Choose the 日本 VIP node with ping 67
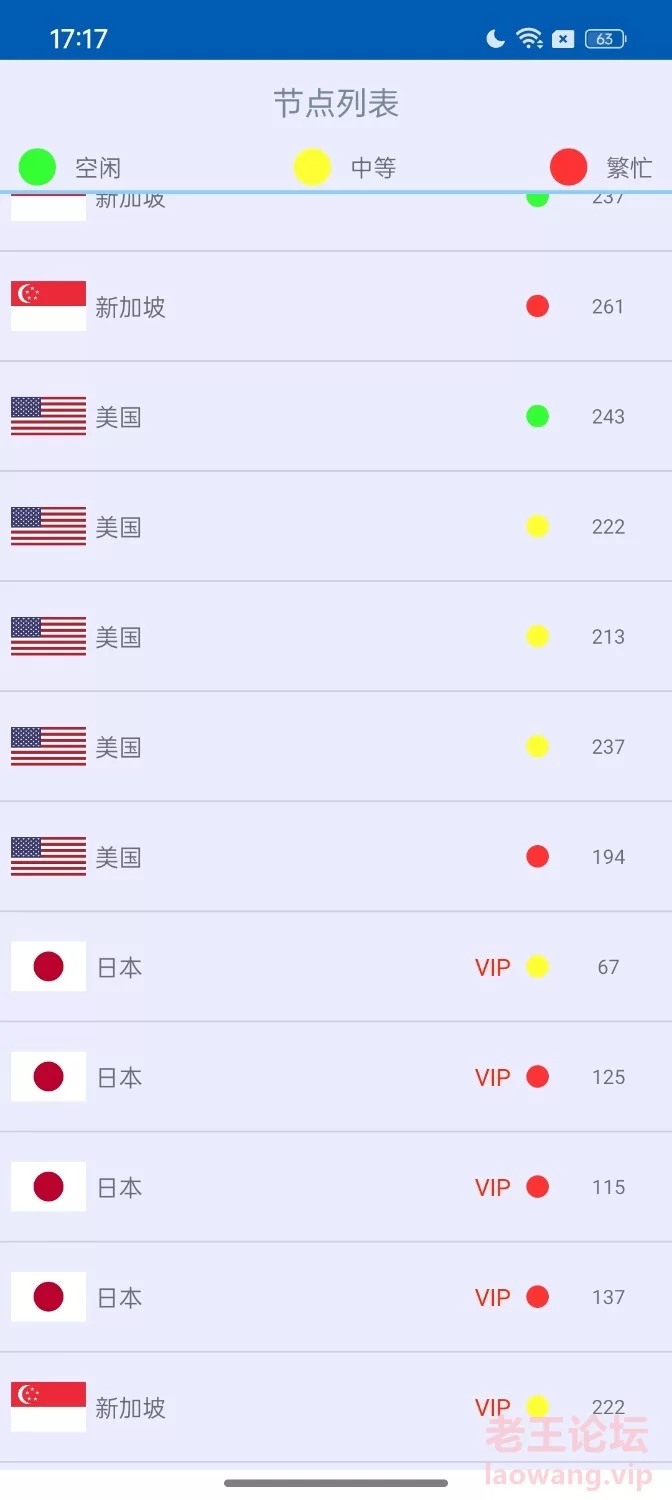The image size is (672, 1500). point(336,966)
